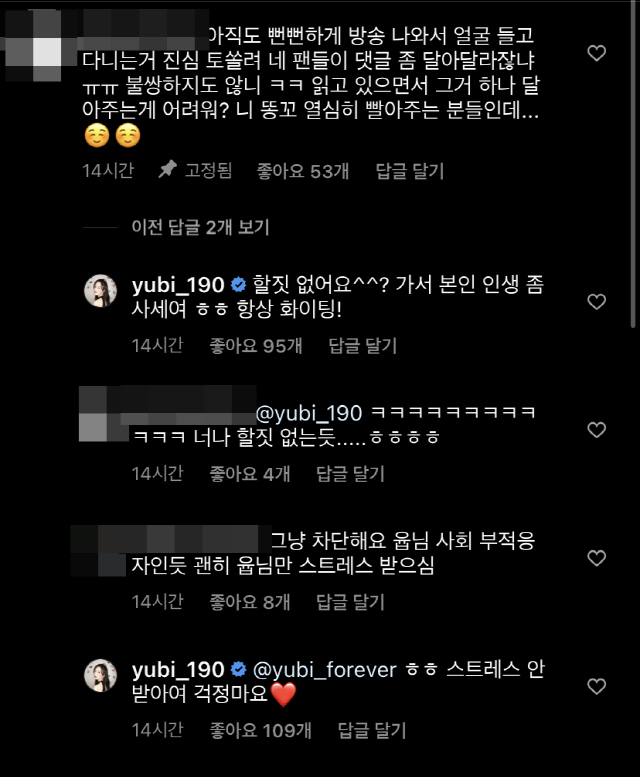Like yubi_190's reply "할짓 없어요^^?"
This screenshot has width=640, height=777.
click(x=596, y=301)
